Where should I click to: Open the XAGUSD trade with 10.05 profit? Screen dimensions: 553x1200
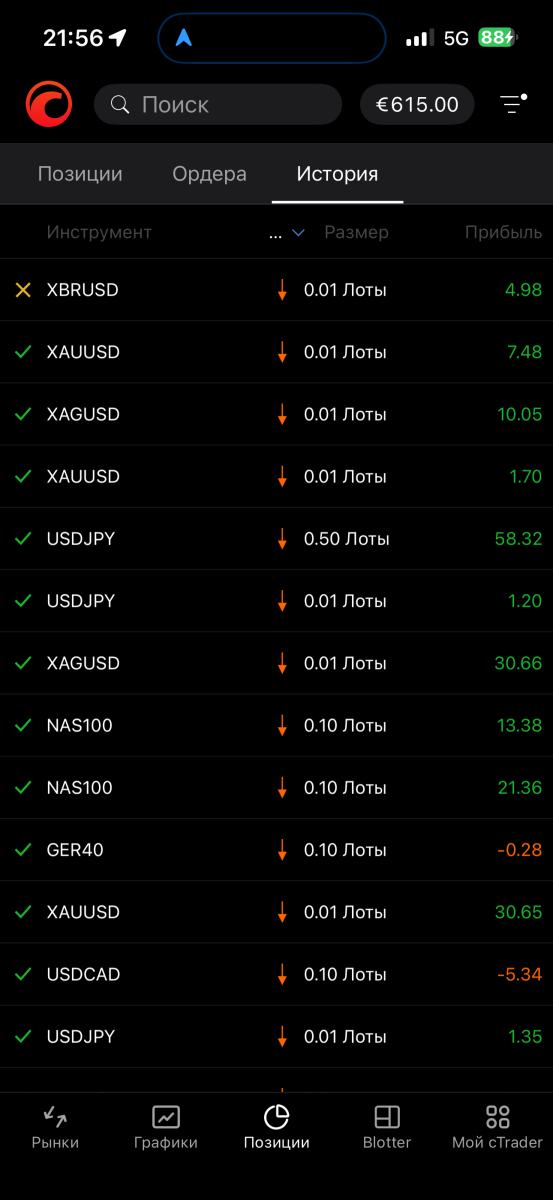tap(276, 414)
